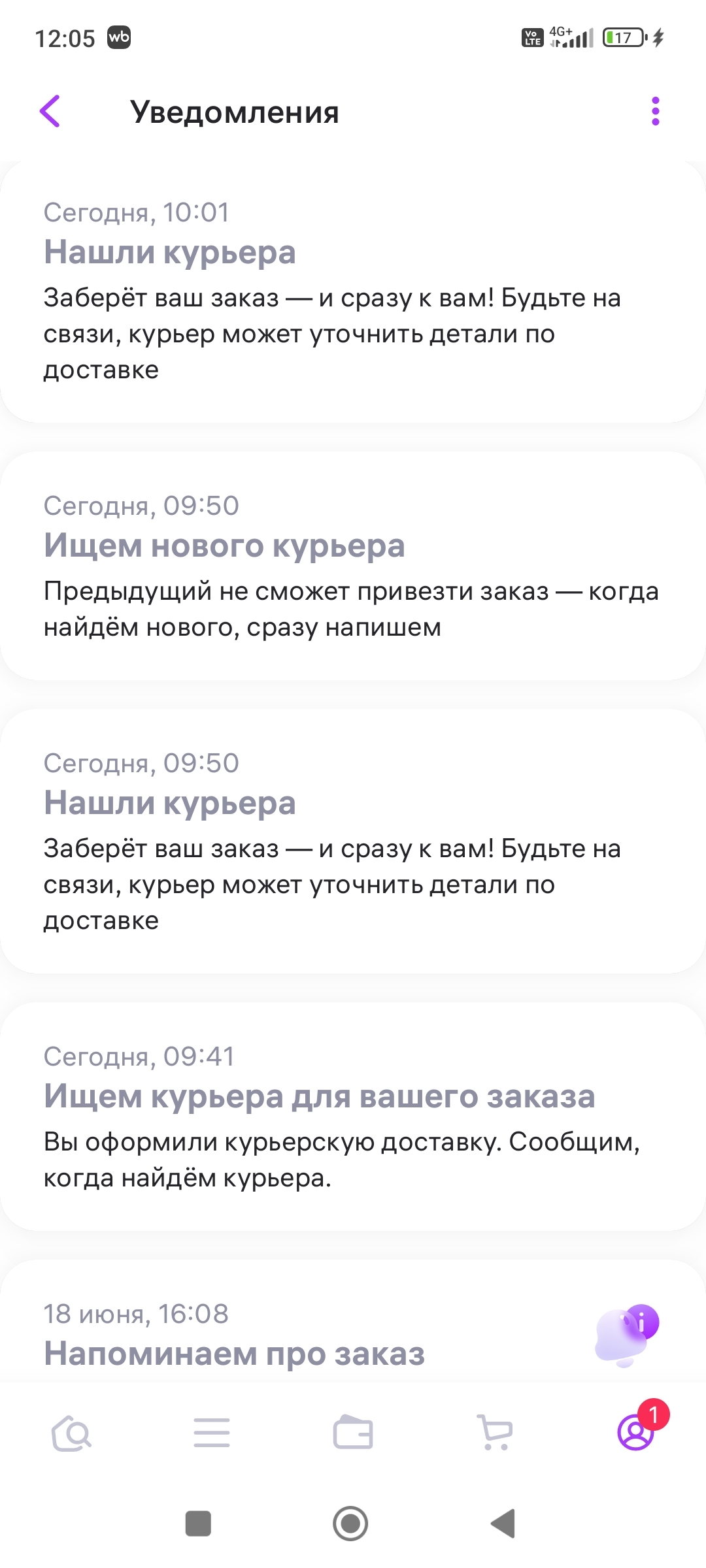This screenshot has width=706, height=1568.
Task: Switch to the home search tab
Action: pos(71,1433)
